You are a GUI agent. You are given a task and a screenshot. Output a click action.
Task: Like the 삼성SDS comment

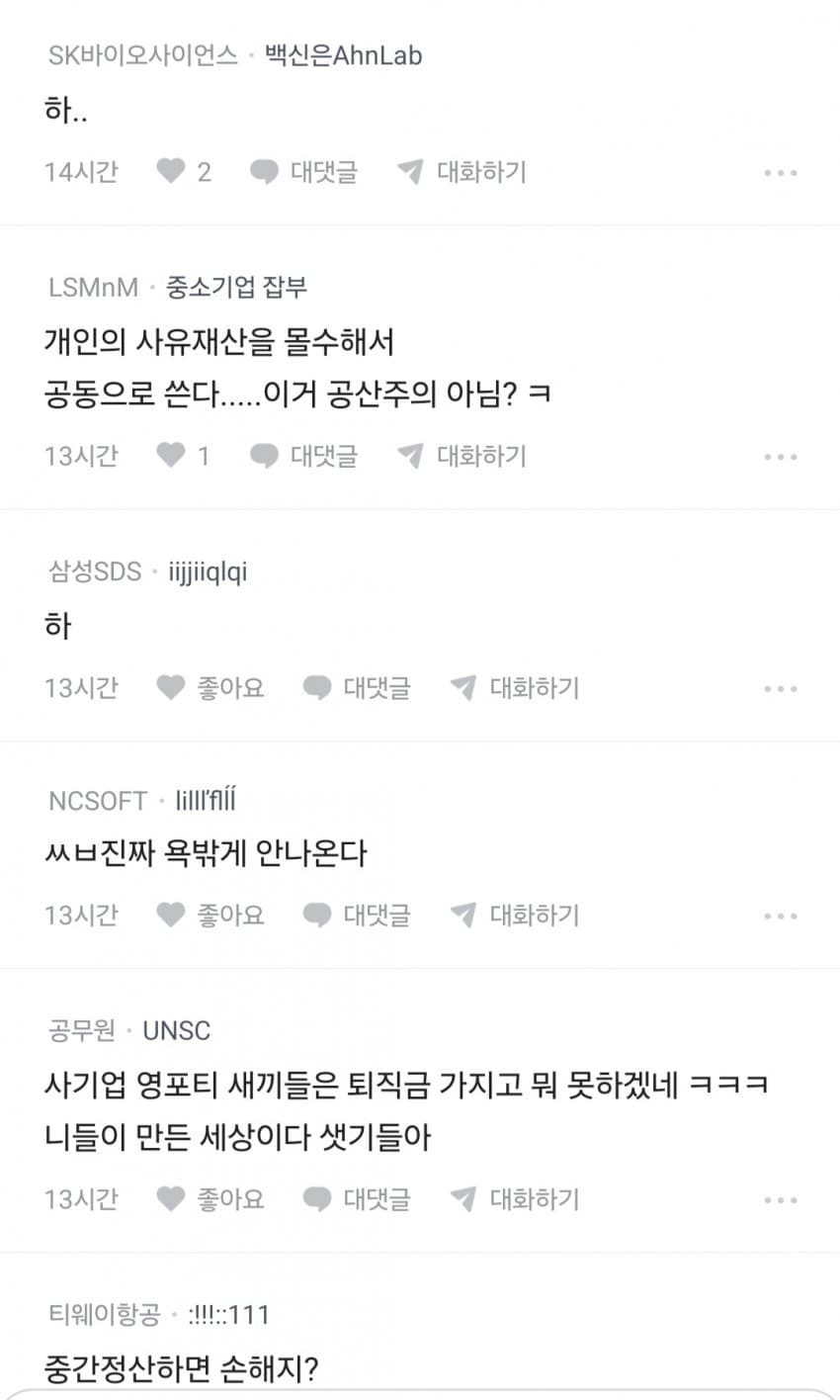click(x=210, y=688)
